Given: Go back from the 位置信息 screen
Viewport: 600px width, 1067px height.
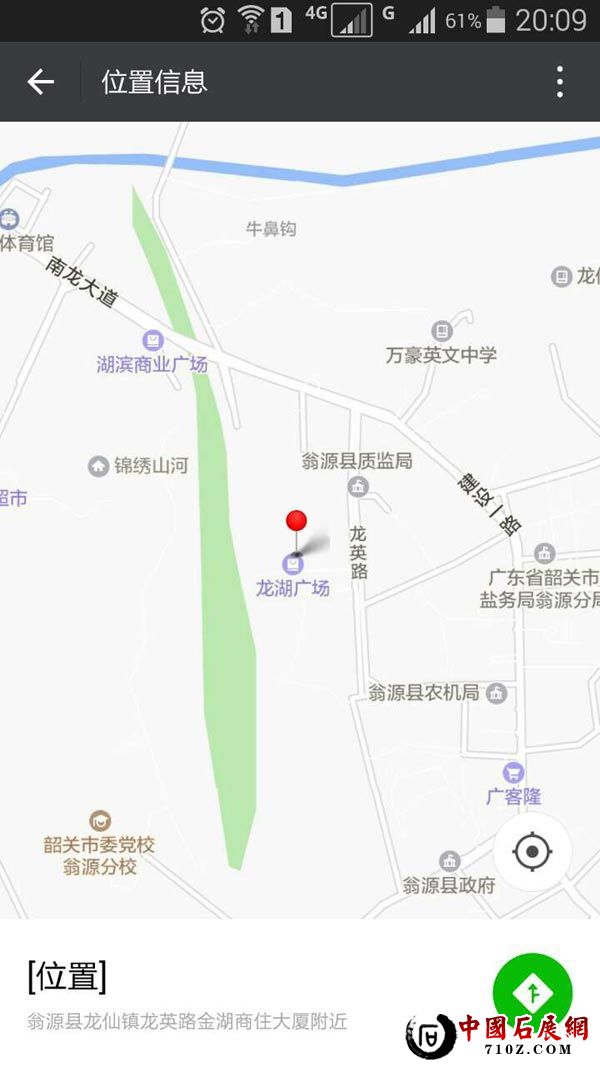Looking at the screenshot, I should point(41,82).
